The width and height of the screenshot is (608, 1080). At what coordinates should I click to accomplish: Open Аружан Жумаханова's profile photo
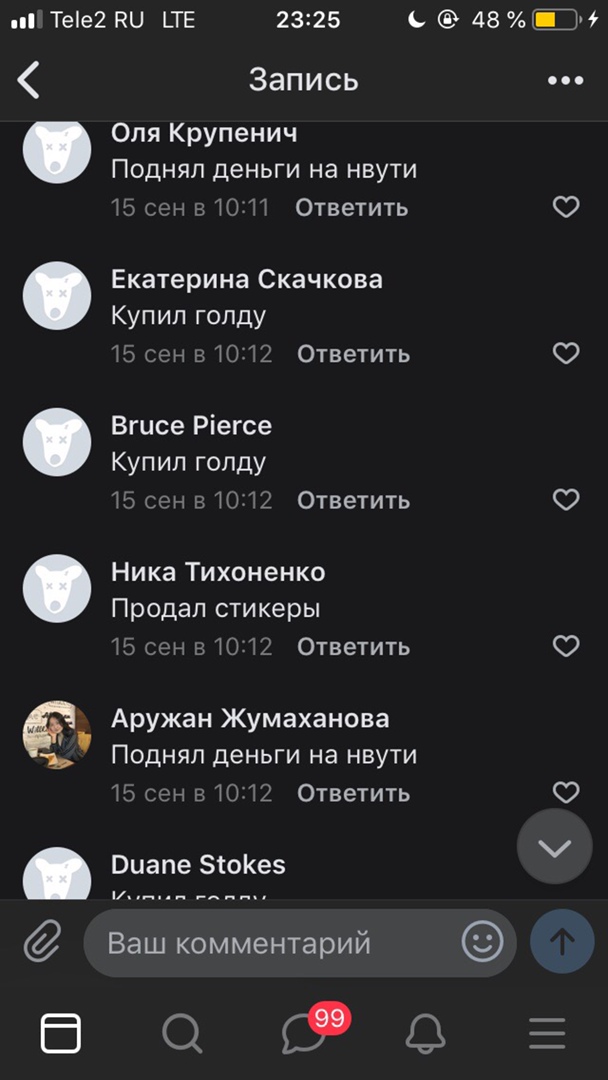57,735
